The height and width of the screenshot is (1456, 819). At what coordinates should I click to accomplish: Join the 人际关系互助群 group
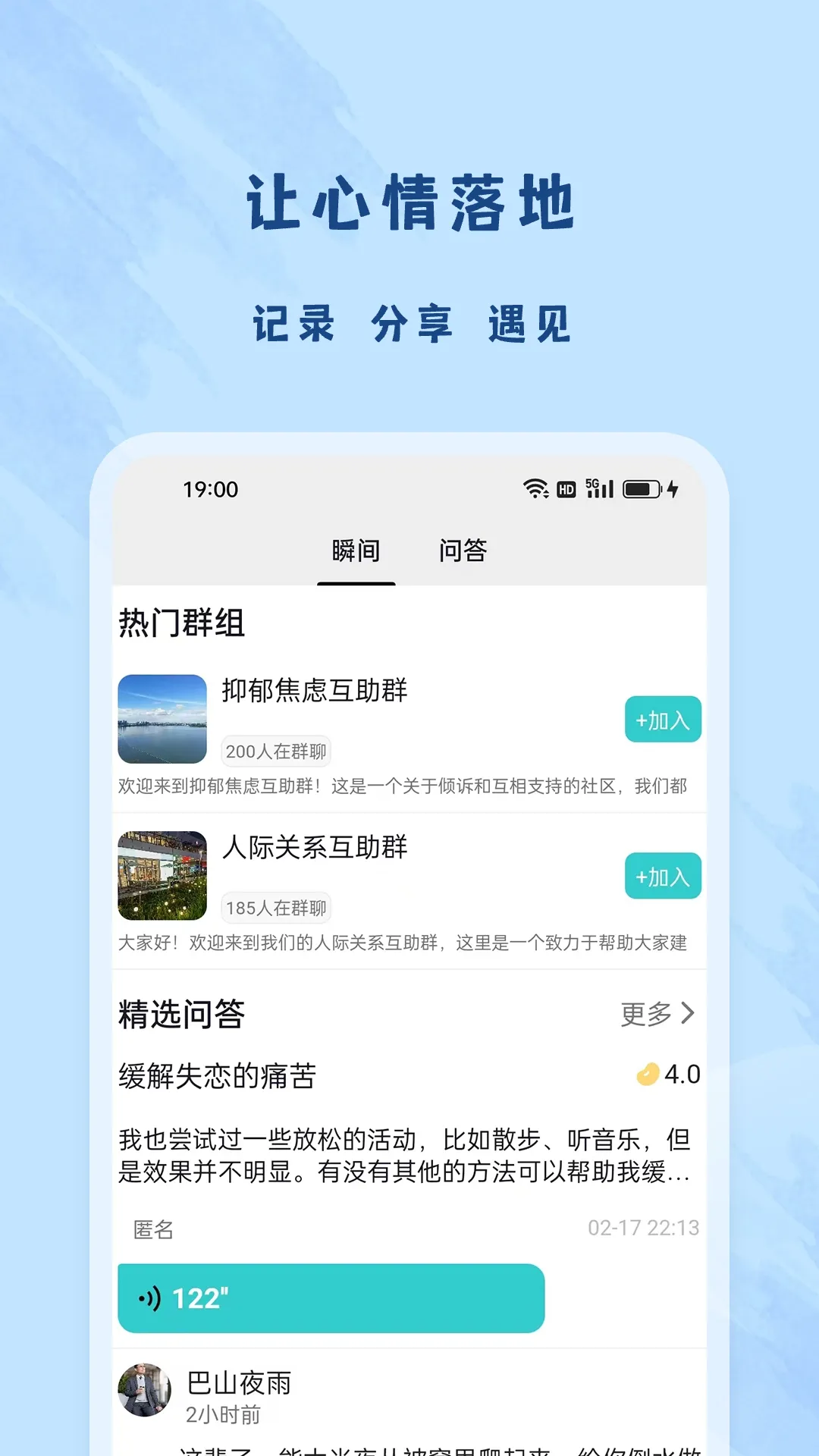click(662, 876)
